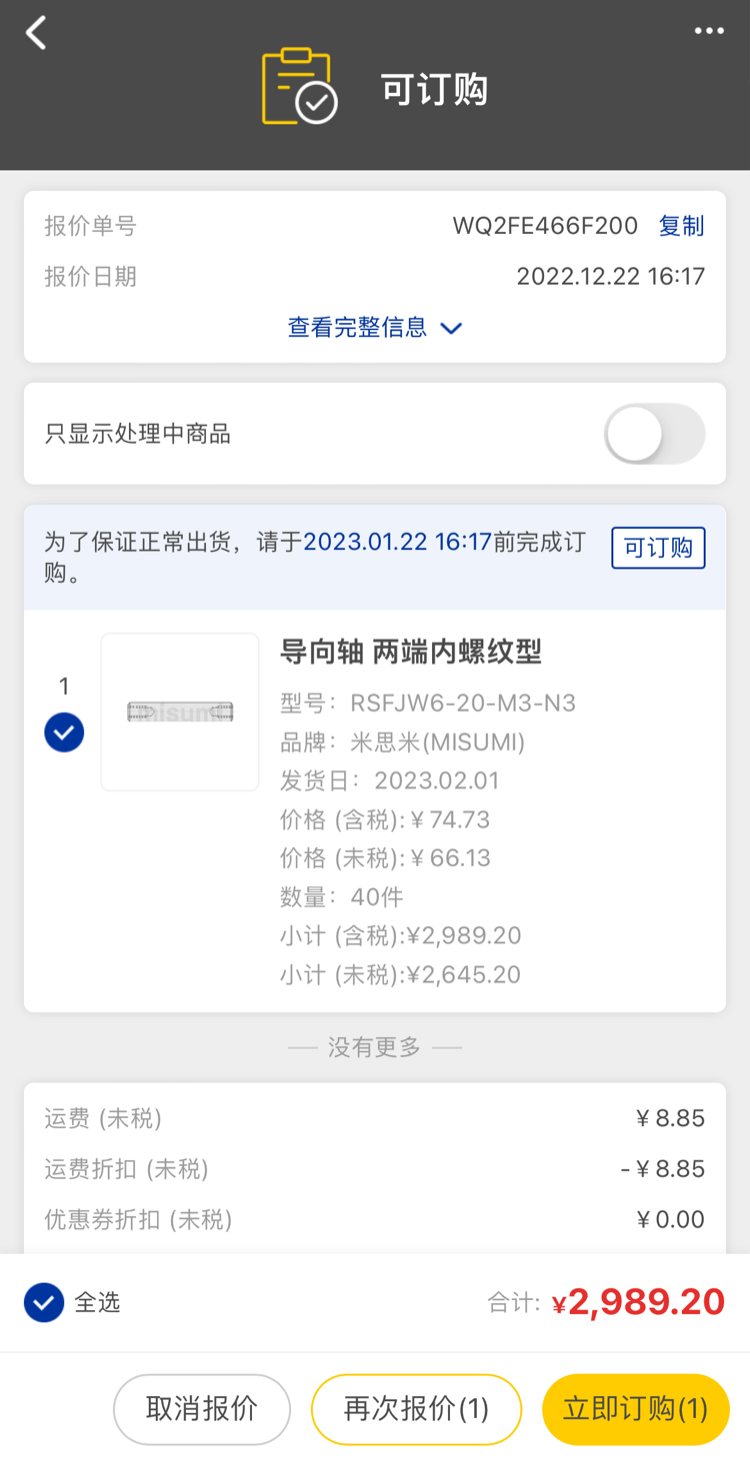Go back using the top arrow
The height and width of the screenshot is (1464, 750).
pos(37,33)
